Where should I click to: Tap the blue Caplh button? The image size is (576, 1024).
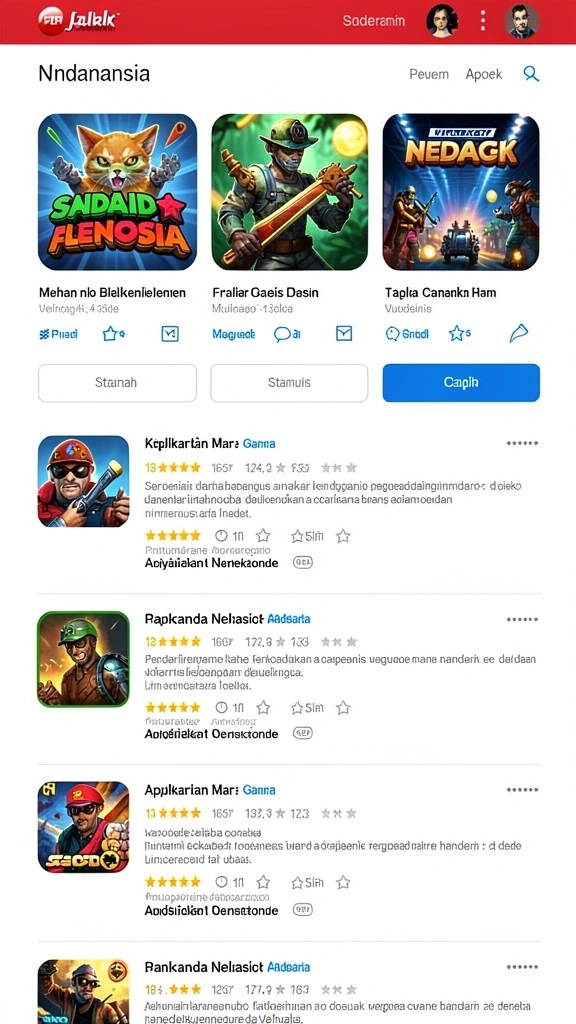pos(461,383)
